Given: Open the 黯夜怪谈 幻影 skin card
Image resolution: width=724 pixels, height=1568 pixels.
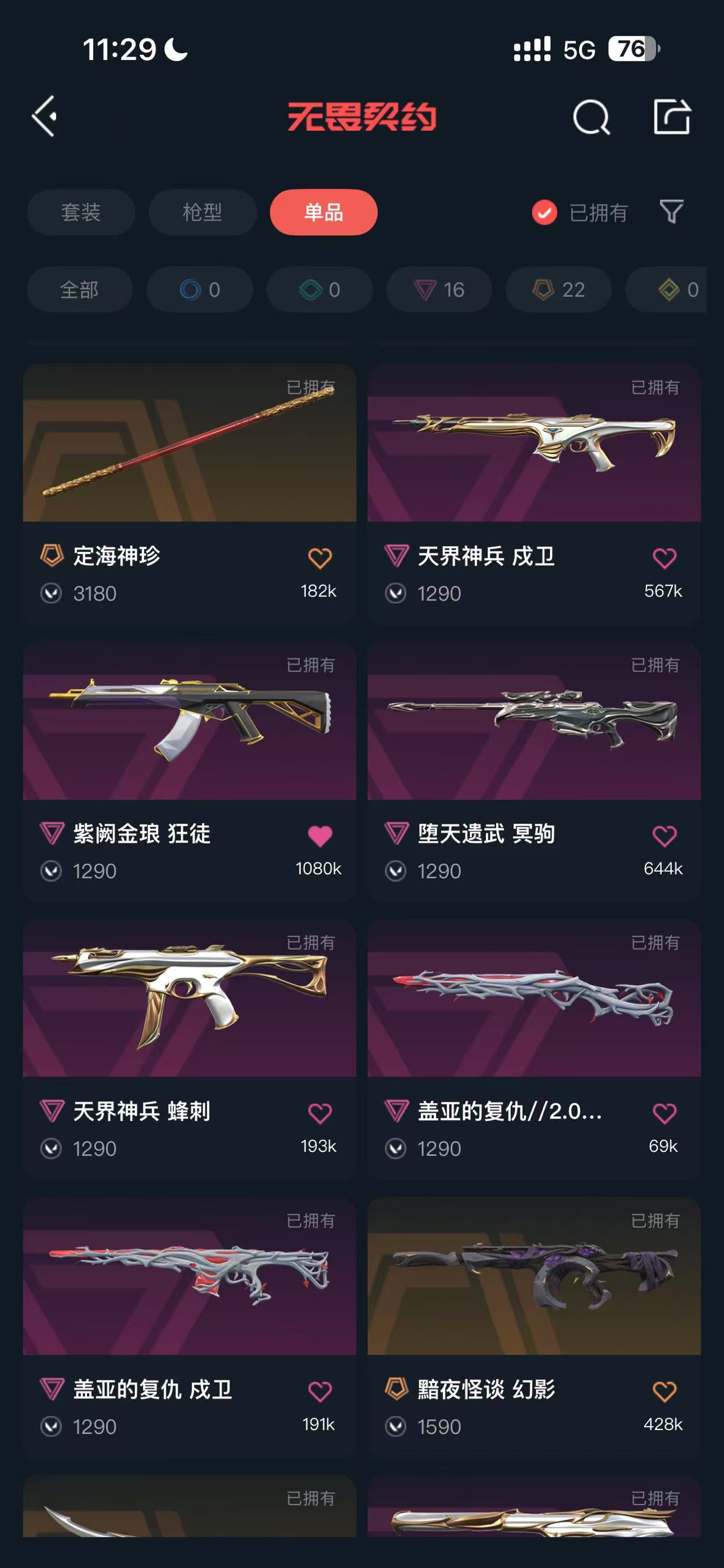Looking at the screenshot, I should tap(534, 1276).
